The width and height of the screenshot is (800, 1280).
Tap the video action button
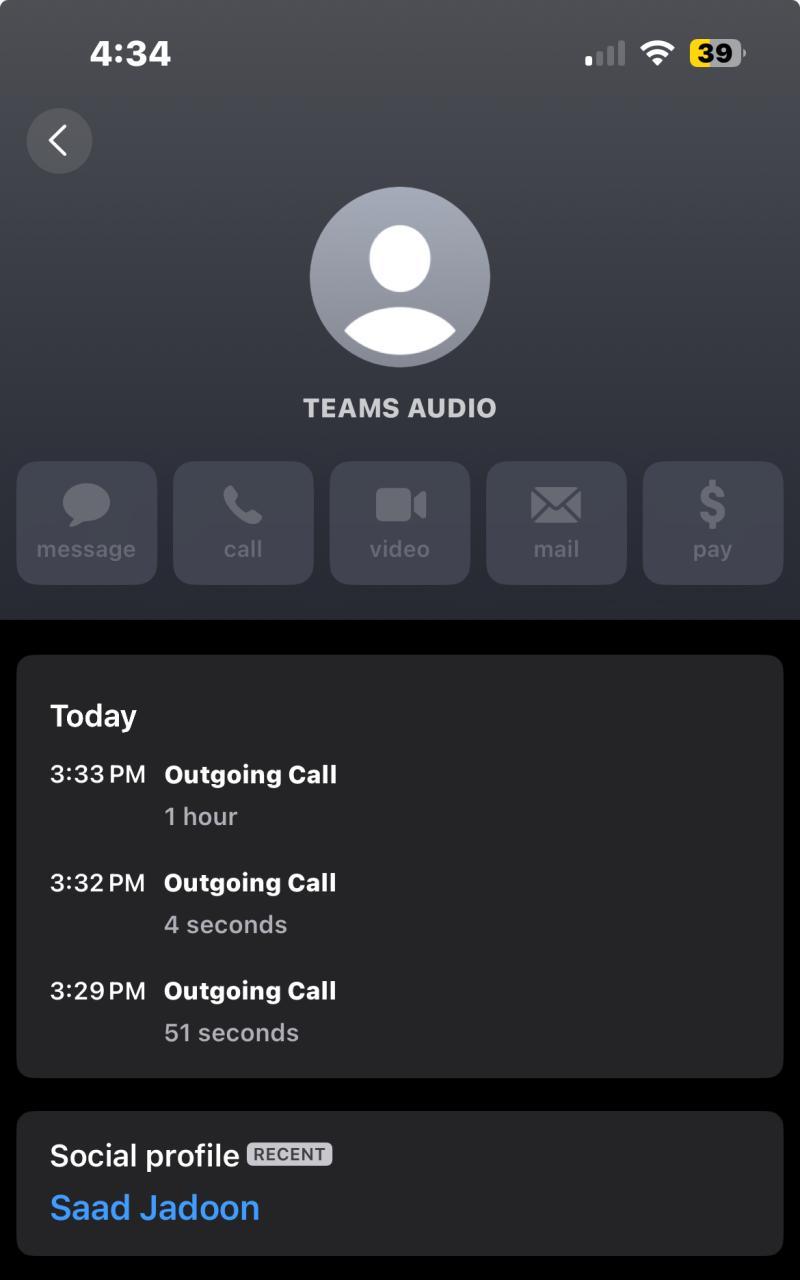pos(400,522)
